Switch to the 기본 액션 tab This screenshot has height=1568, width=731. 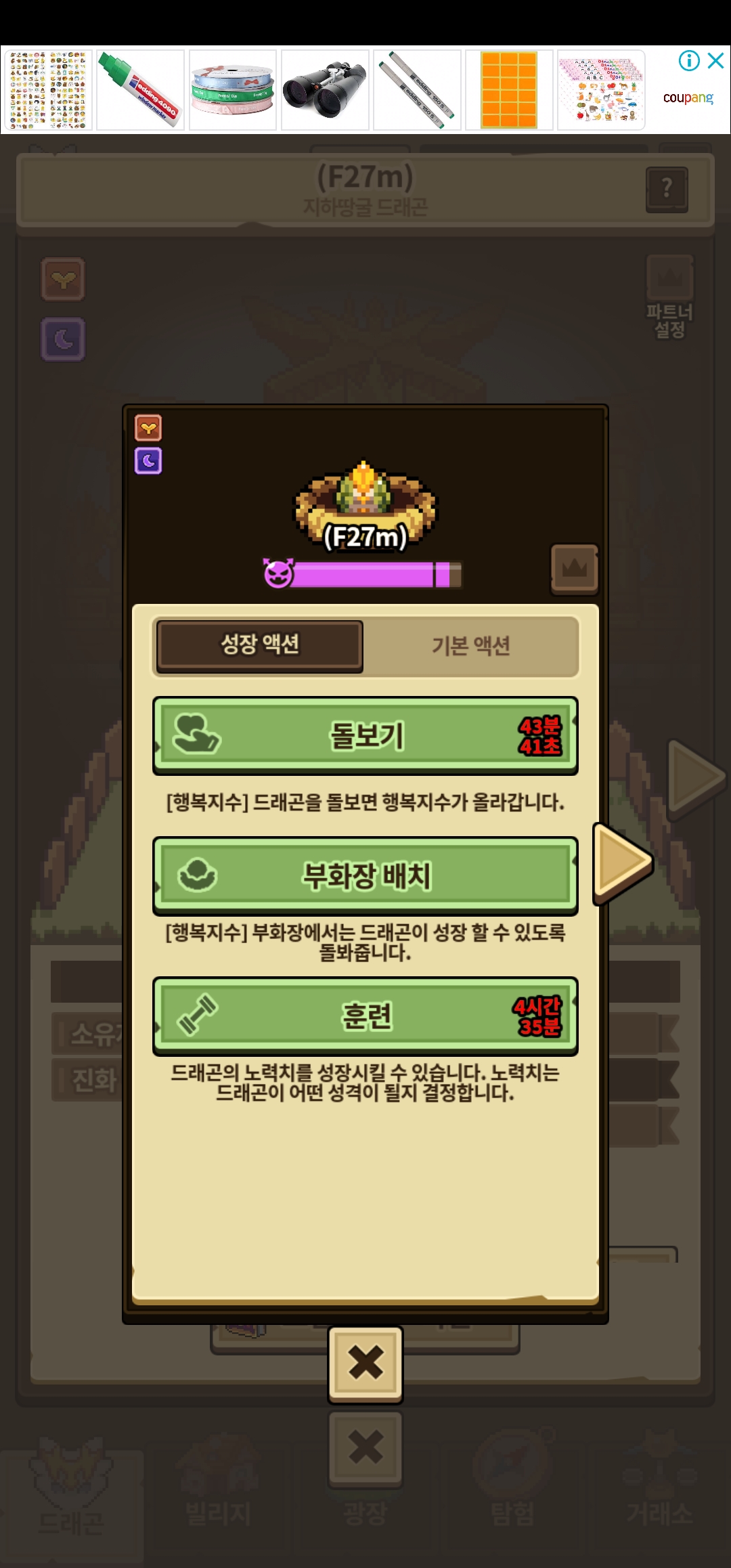[x=470, y=646]
